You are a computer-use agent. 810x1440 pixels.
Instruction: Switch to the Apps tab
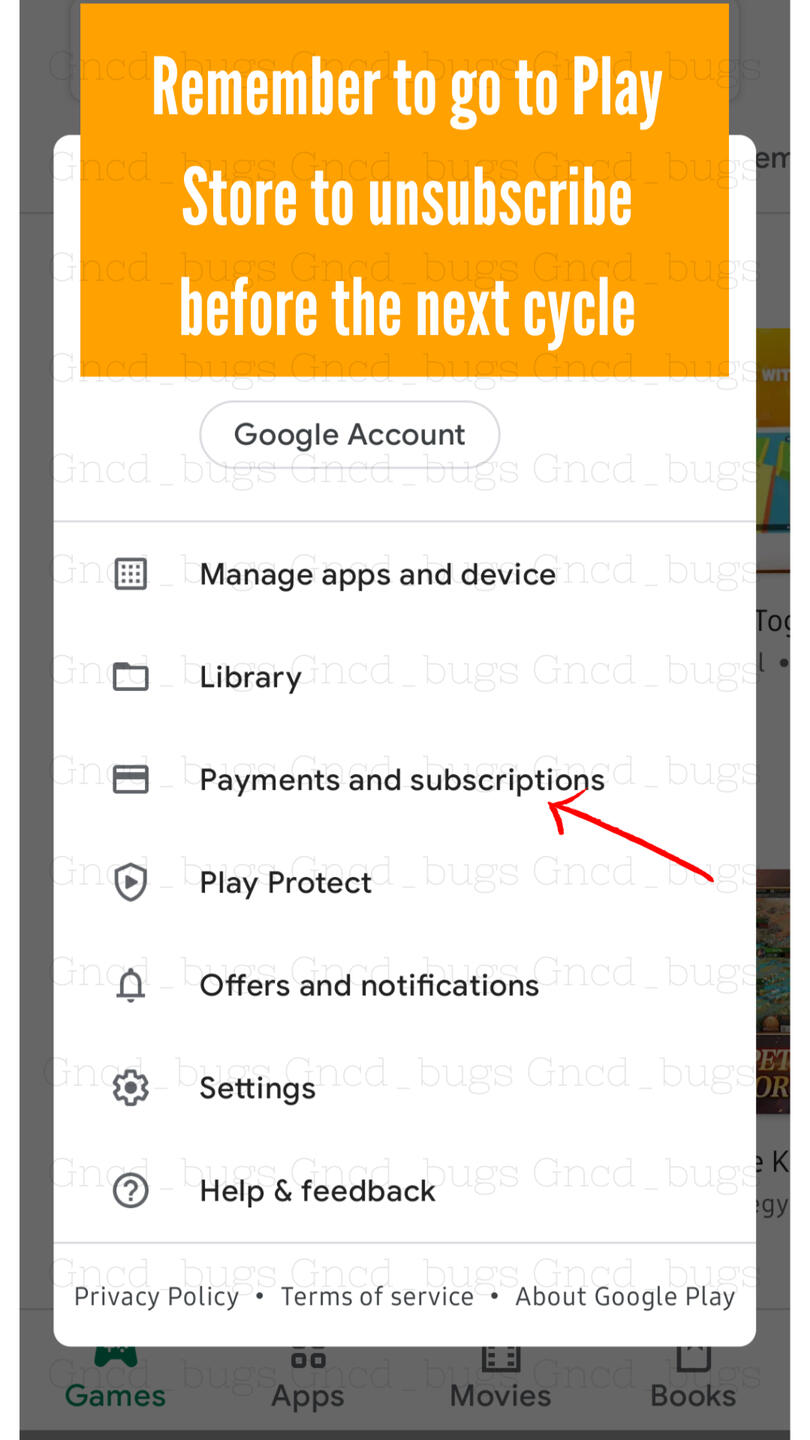pos(308,1378)
